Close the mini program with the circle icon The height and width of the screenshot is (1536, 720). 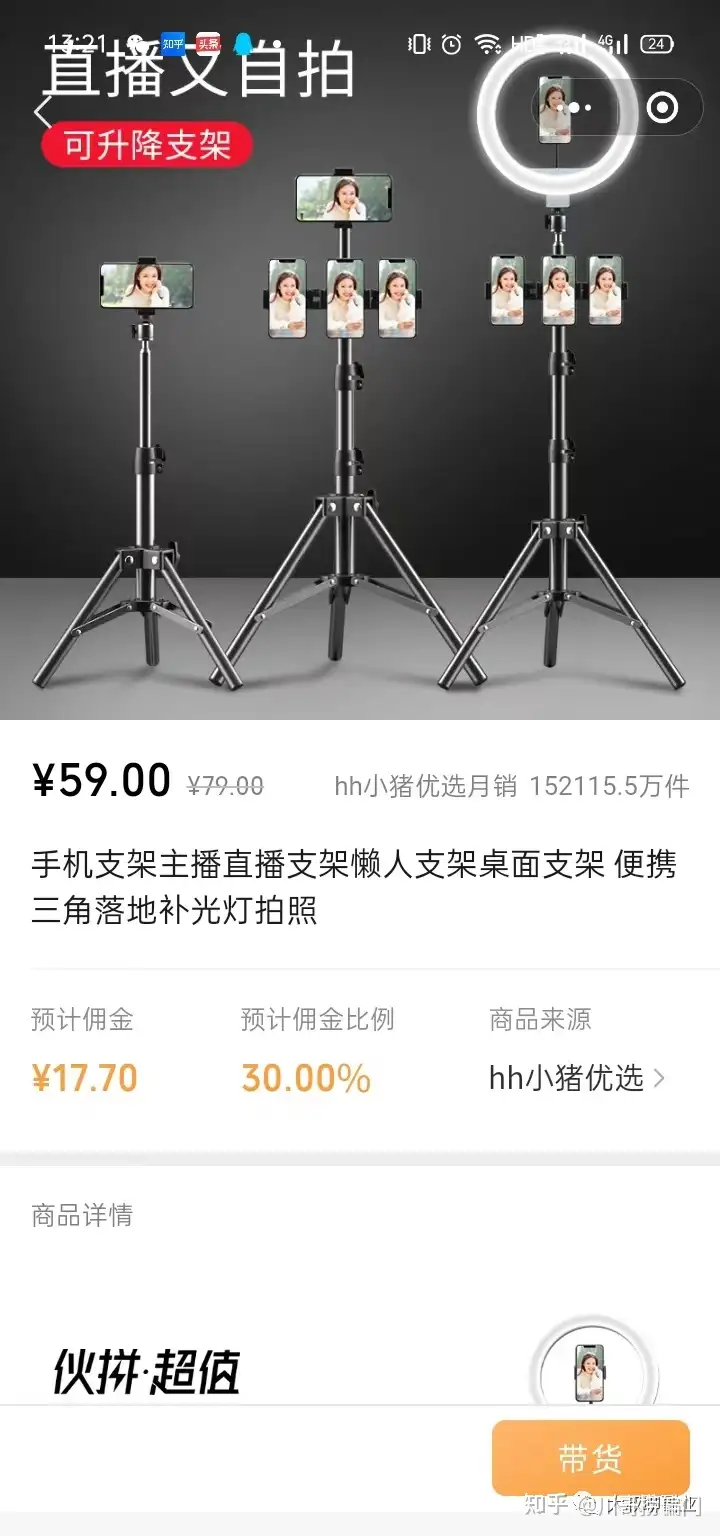coord(662,107)
